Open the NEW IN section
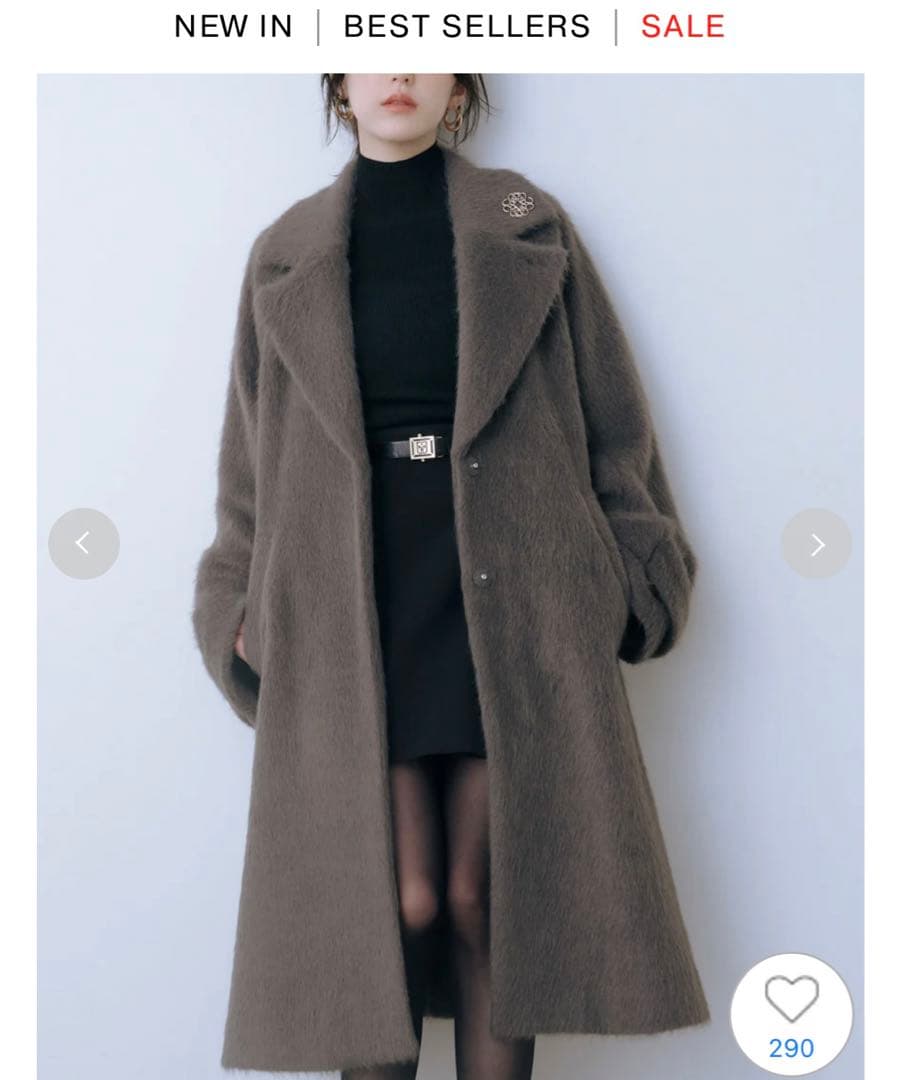This screenshot has height=1080, width=901. coord(233,27)
